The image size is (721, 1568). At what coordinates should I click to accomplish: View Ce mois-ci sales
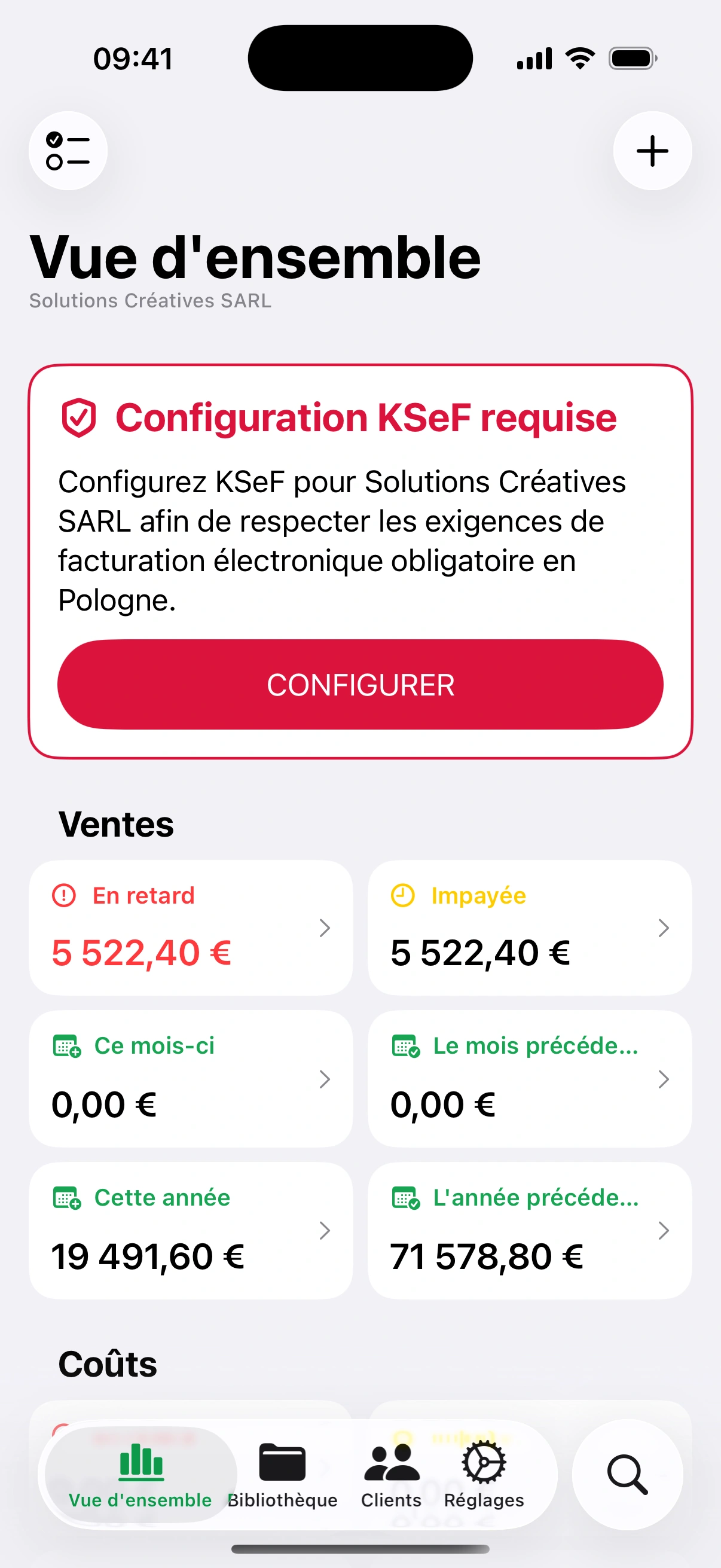(x=191, y=1079)
